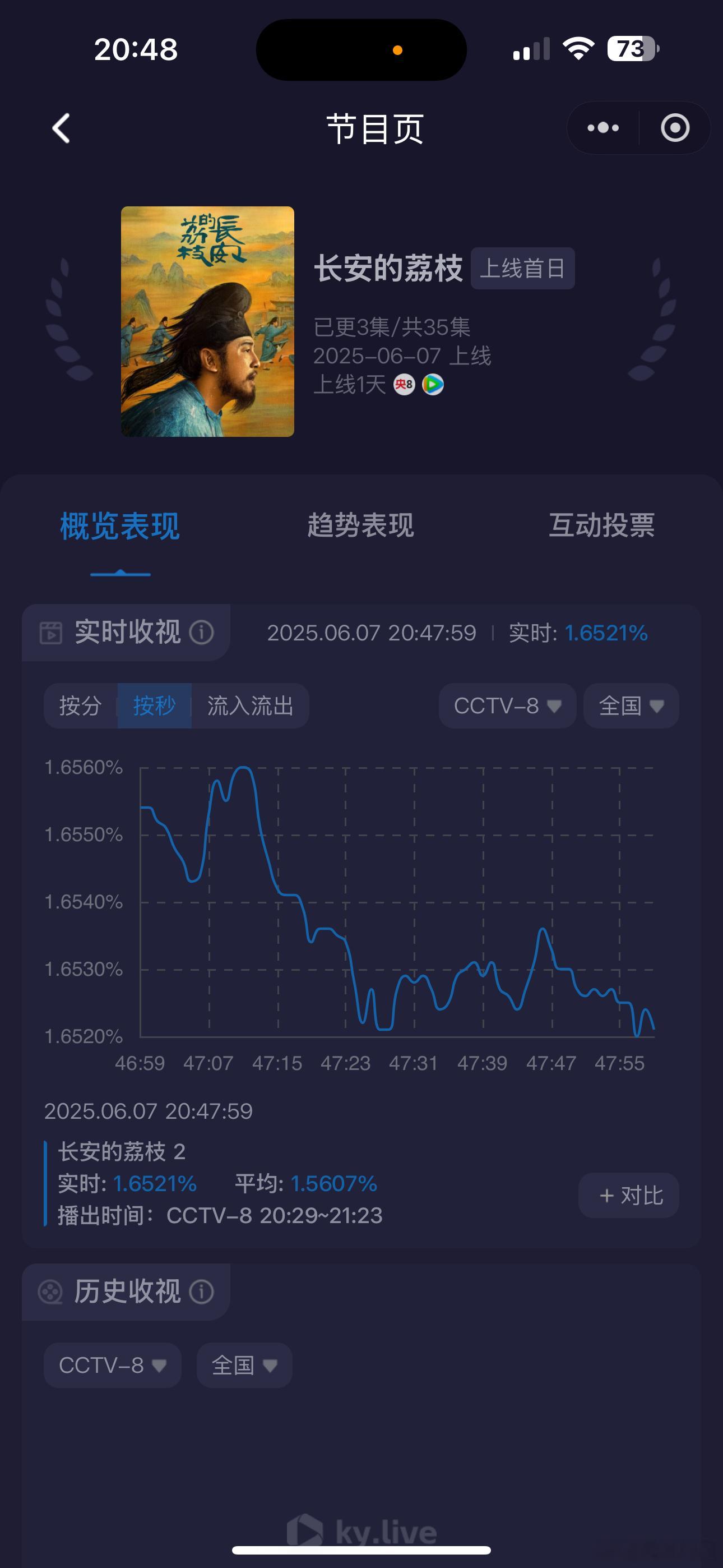The height and width of the screenshot is (1568, 723).
Task: Select the 概览表现 tab
Action: (120, 526)
